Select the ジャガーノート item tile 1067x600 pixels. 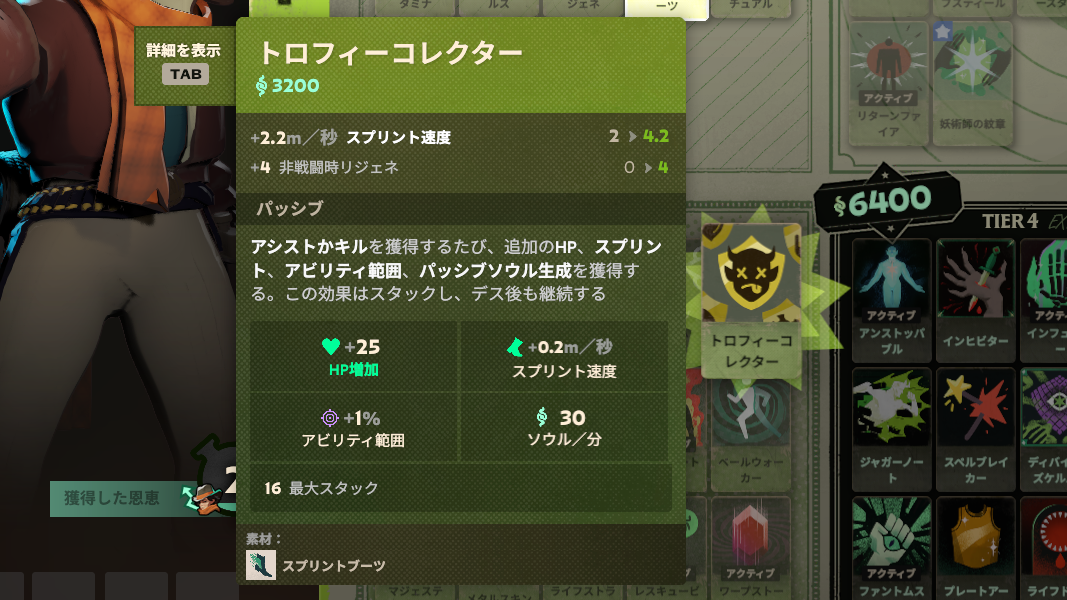click(x=892, y=427)
